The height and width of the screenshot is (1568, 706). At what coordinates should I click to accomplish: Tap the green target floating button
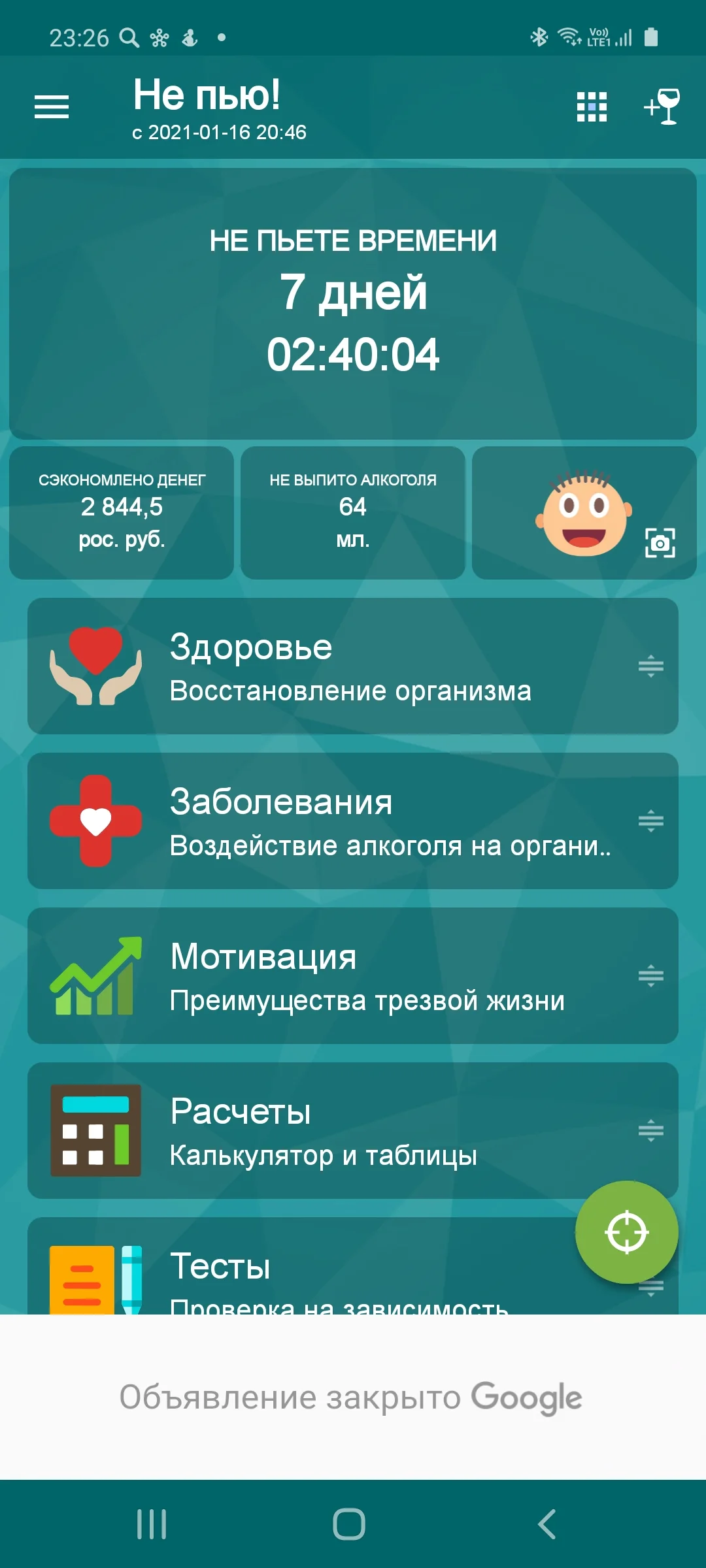(x=626, y=1232)
